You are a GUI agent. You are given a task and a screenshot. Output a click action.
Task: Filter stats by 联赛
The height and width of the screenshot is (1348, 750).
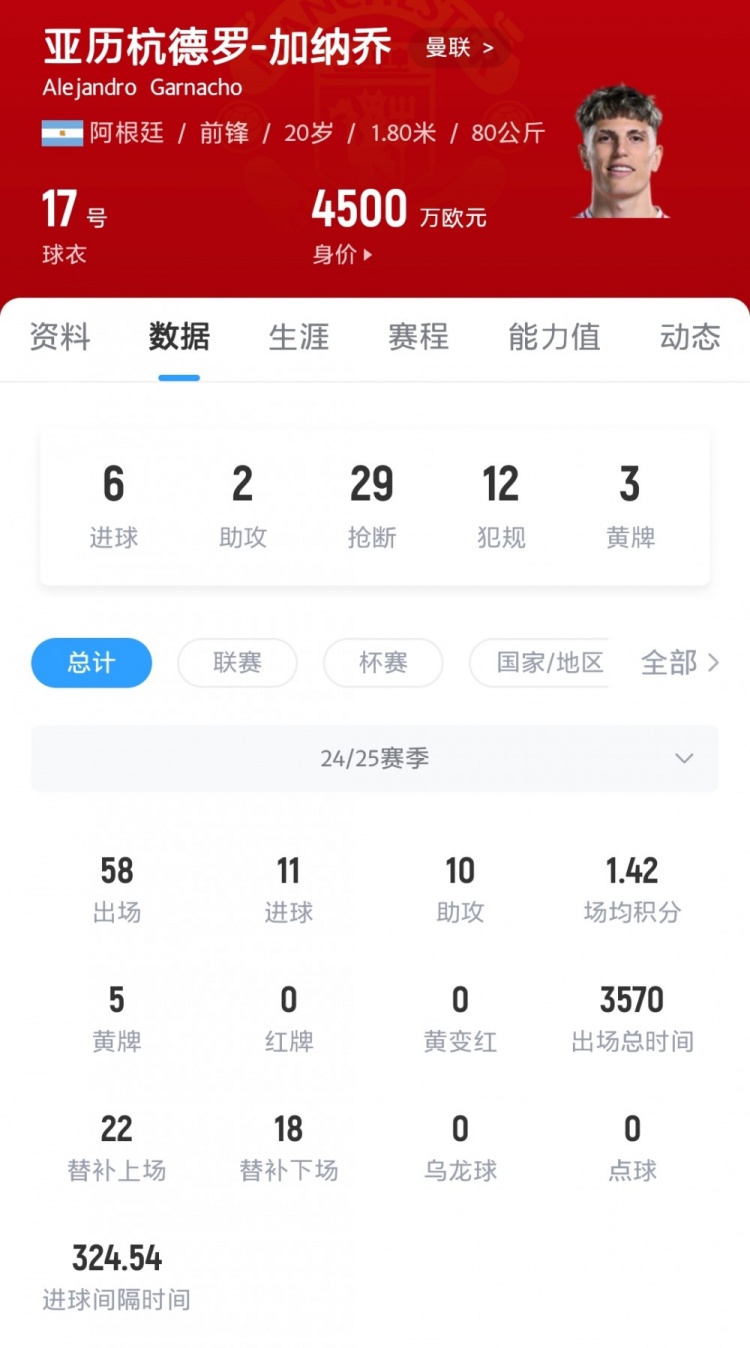pos(237,662)
